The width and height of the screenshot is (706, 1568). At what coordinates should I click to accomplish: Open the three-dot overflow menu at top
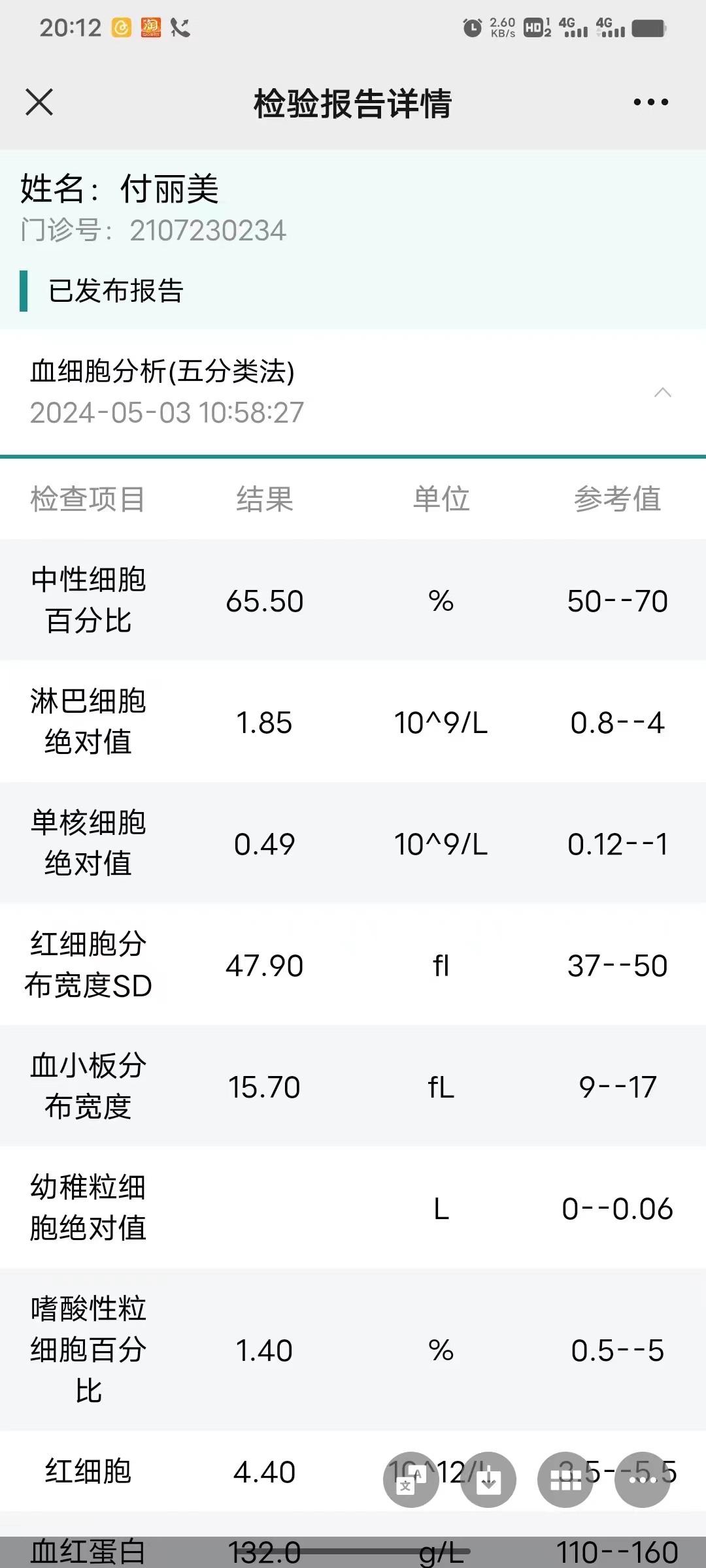650,103
